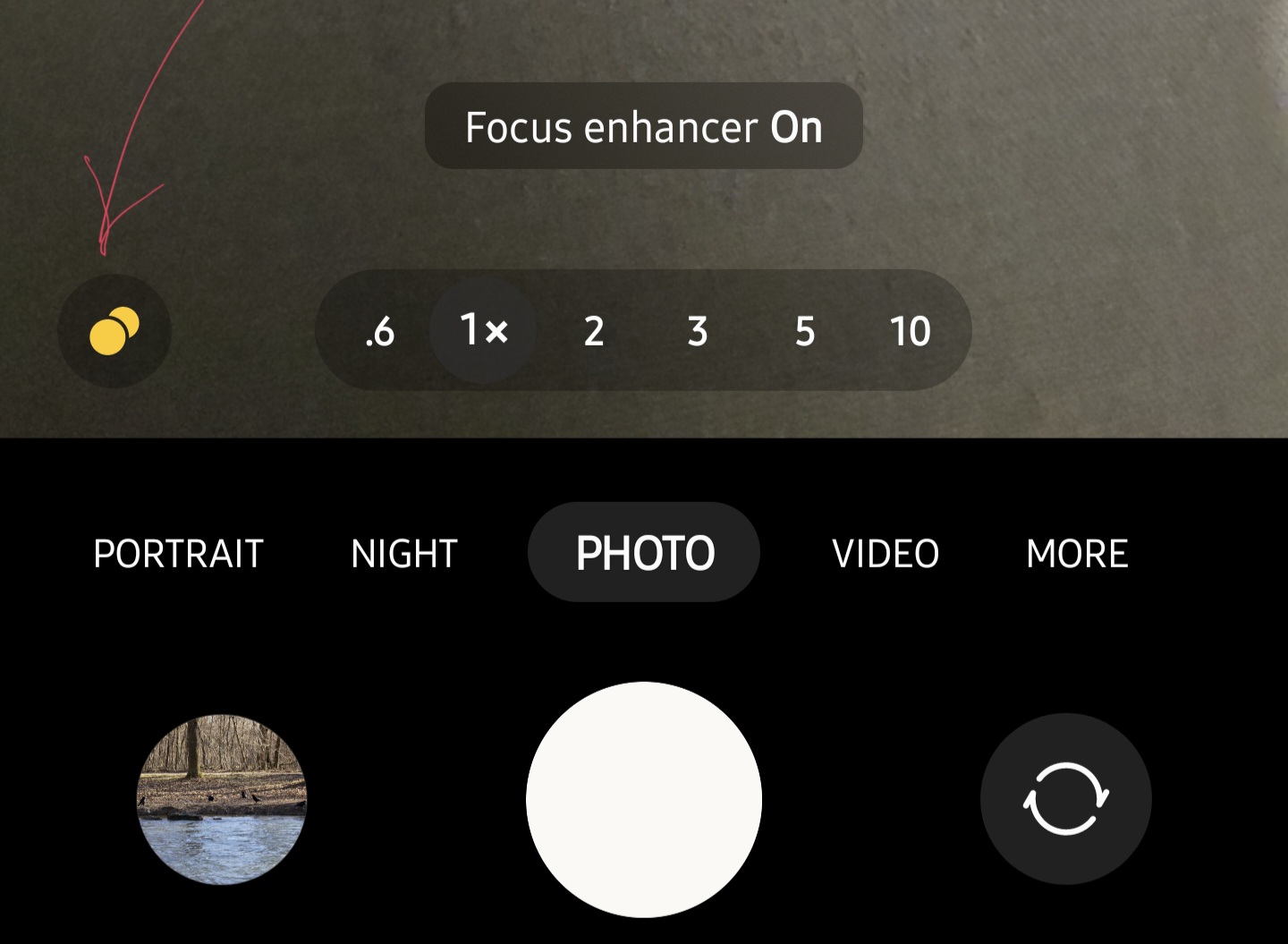
Task: Select the 1x zoom level
Action: 484,330
